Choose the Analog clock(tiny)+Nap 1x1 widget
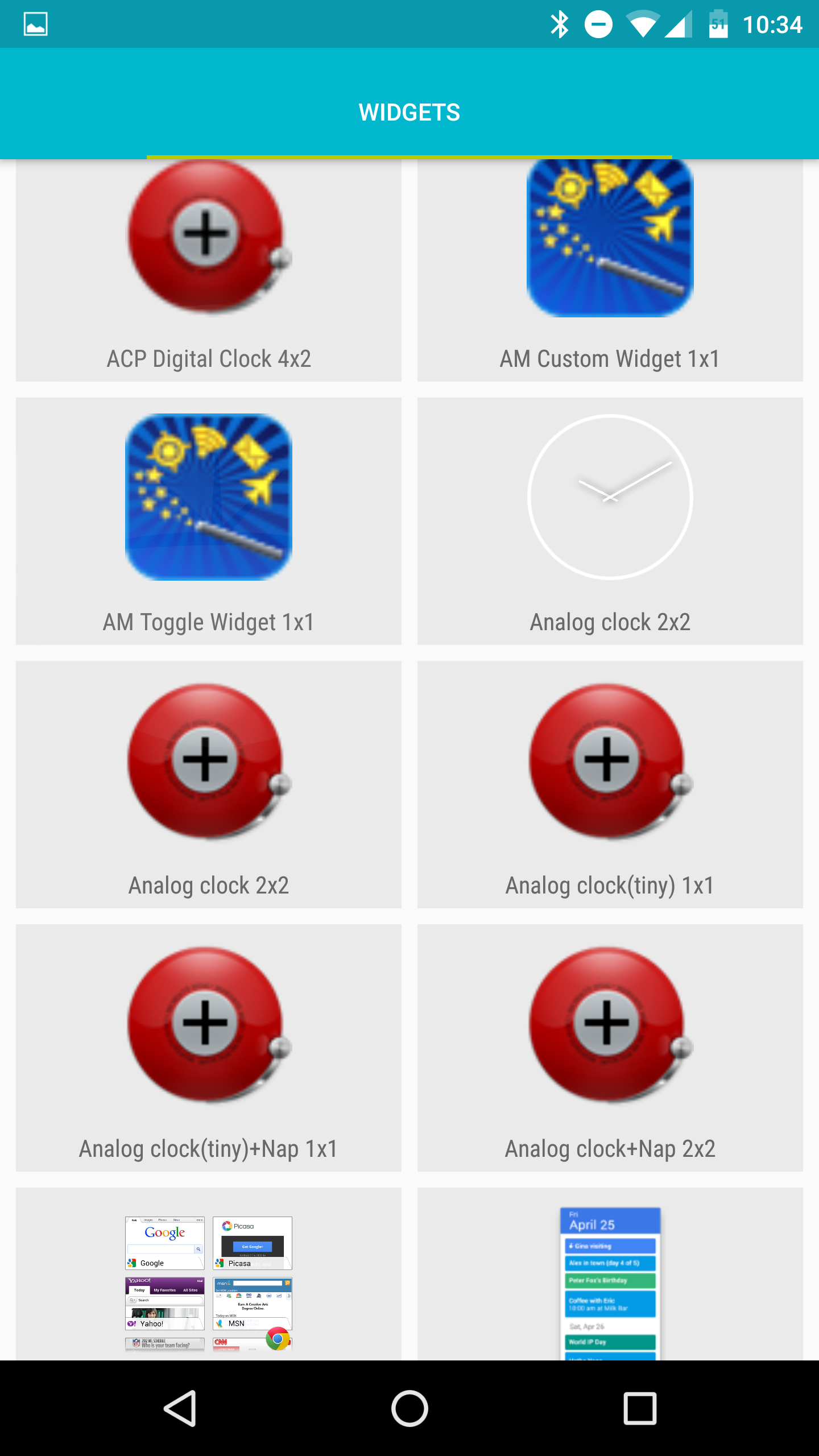The height and width of the screenshot is (1456, 819). [209, 1048]
